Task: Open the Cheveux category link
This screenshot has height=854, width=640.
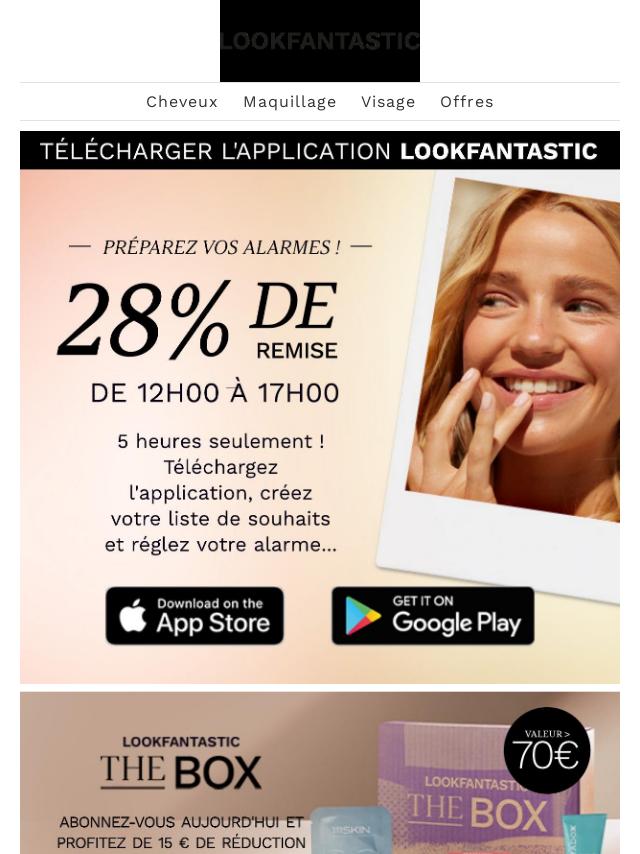Action: (x=181, y=102)
